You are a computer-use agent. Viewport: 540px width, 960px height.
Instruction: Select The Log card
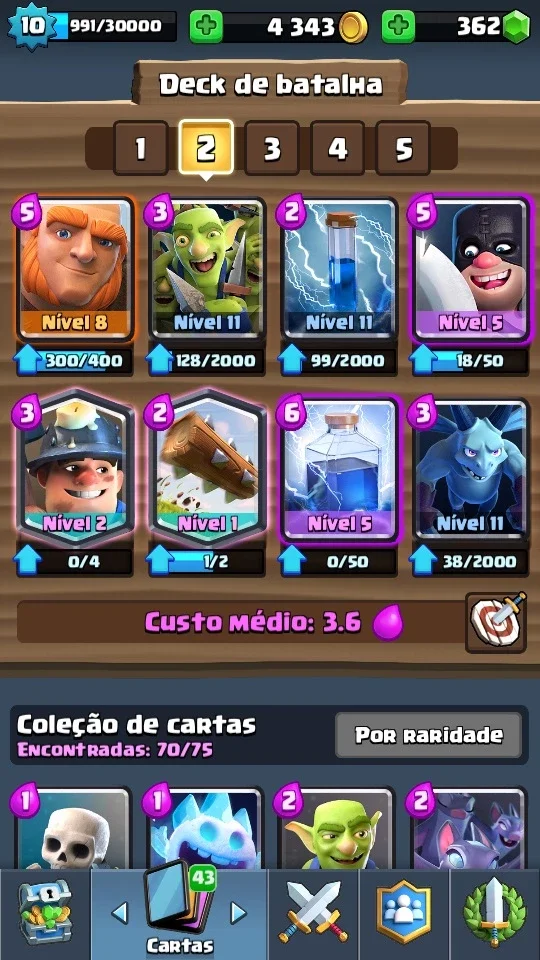pyautogui.click(x=207, y=467)
